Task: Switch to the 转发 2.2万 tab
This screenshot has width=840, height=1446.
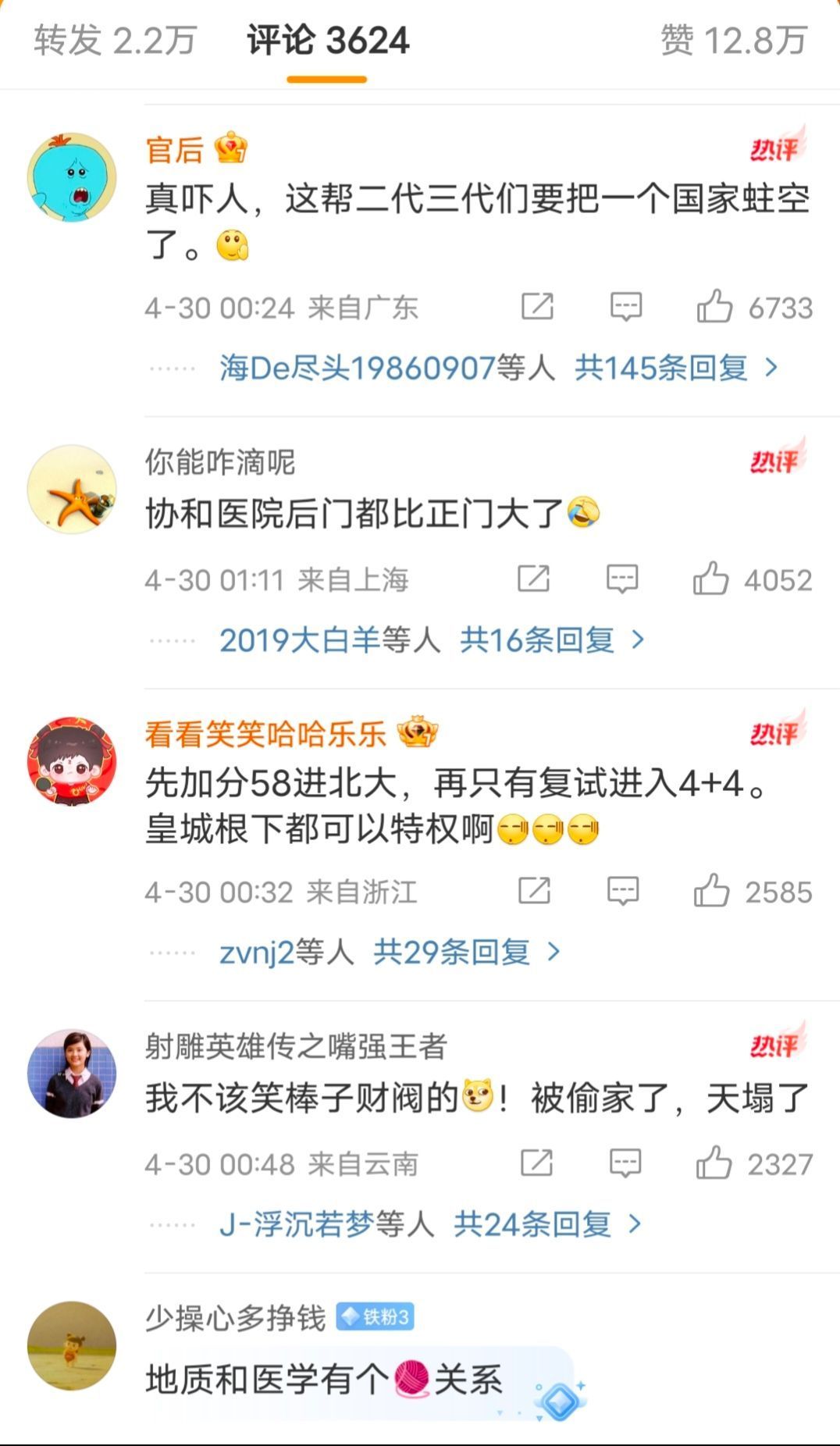Action: click(x=115, y=41)
